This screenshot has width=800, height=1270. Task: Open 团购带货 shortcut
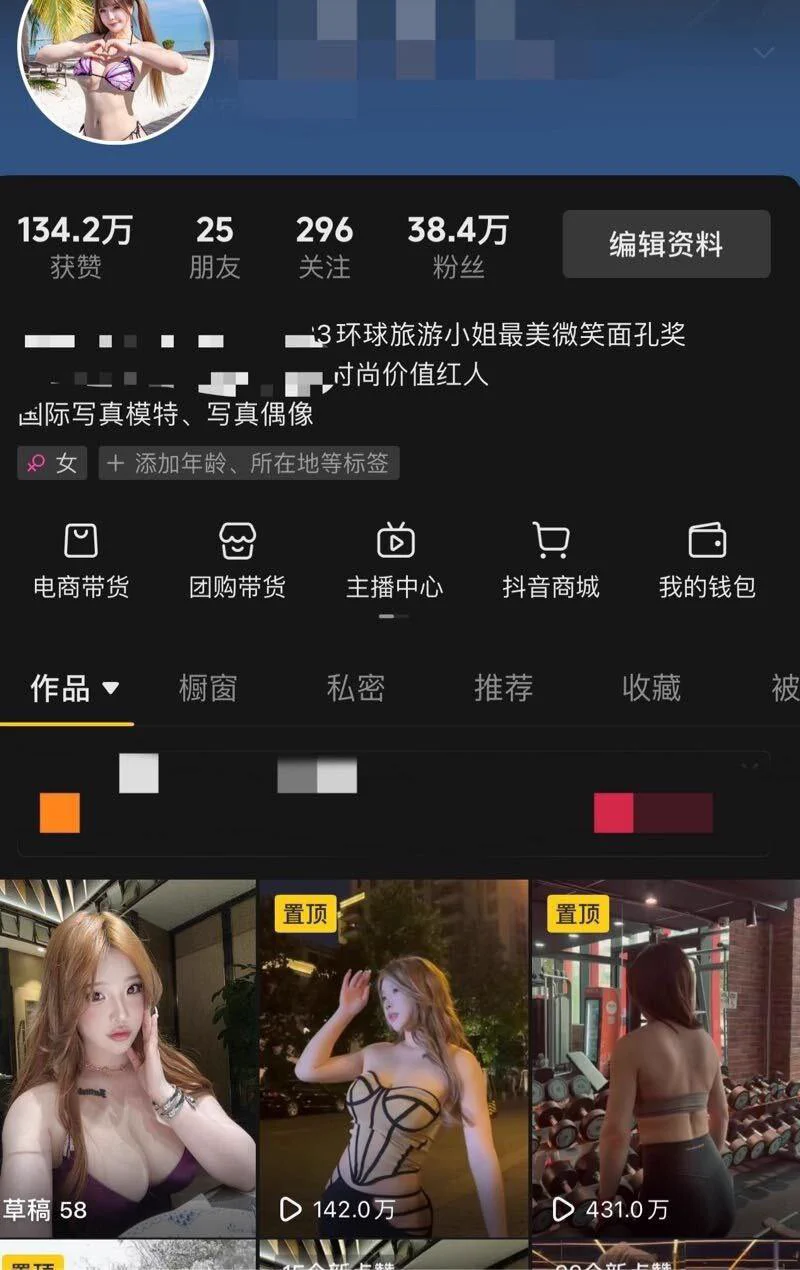pyautogui.click(x=237, y=562)
